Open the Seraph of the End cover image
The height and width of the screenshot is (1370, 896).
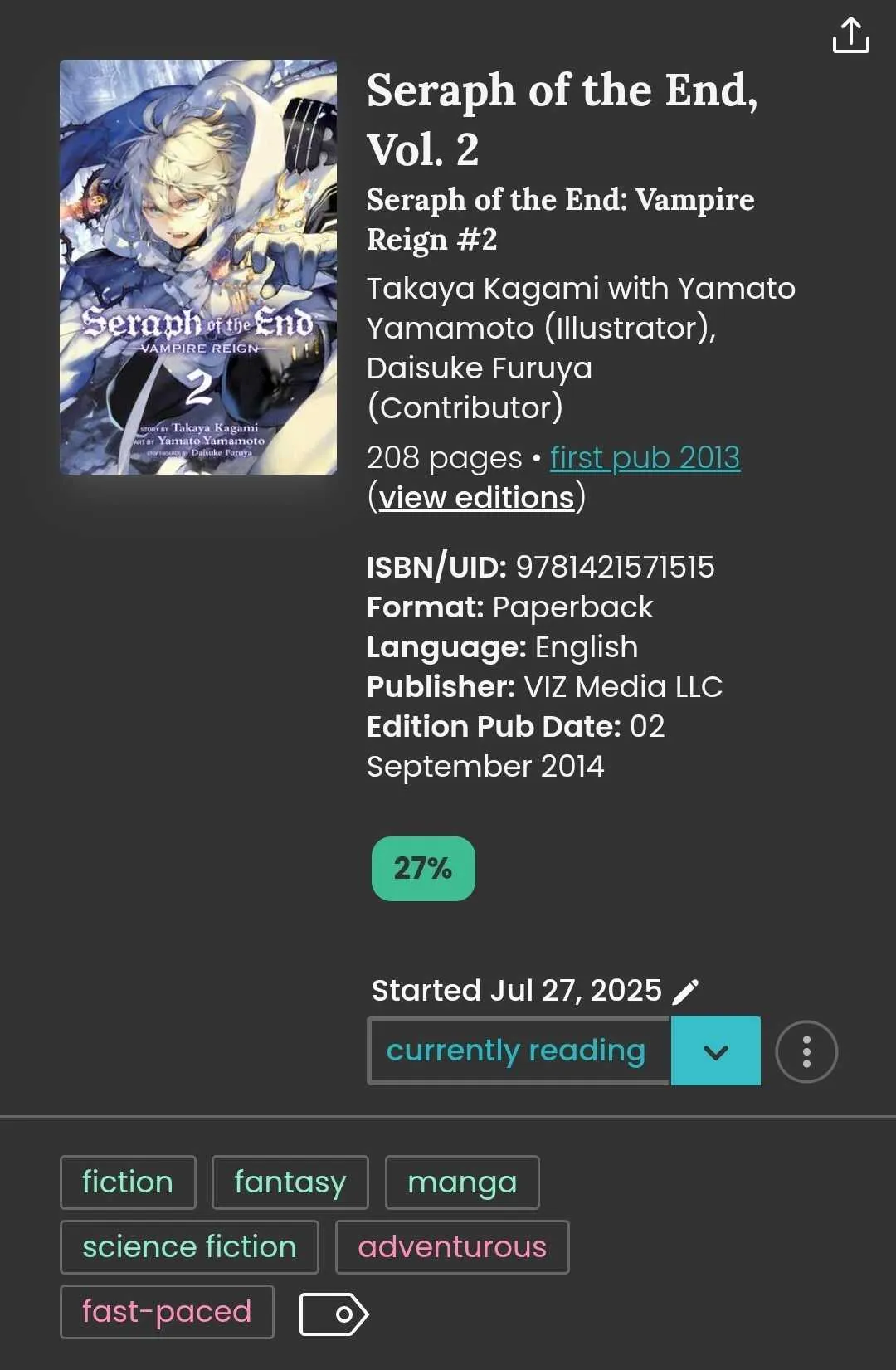[x=198, y=267]
